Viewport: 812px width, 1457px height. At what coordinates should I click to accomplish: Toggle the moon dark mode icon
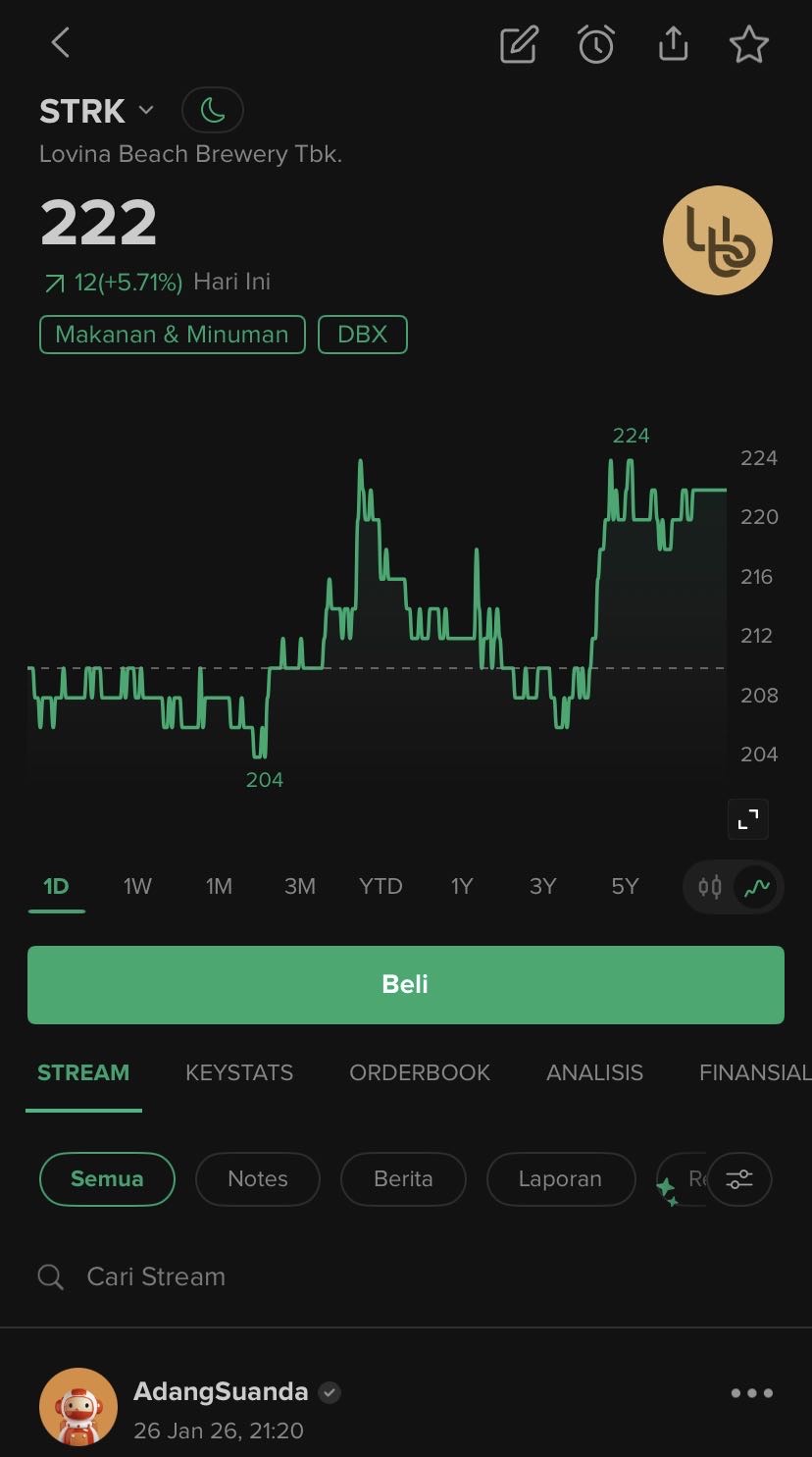[x=213, y=111]
